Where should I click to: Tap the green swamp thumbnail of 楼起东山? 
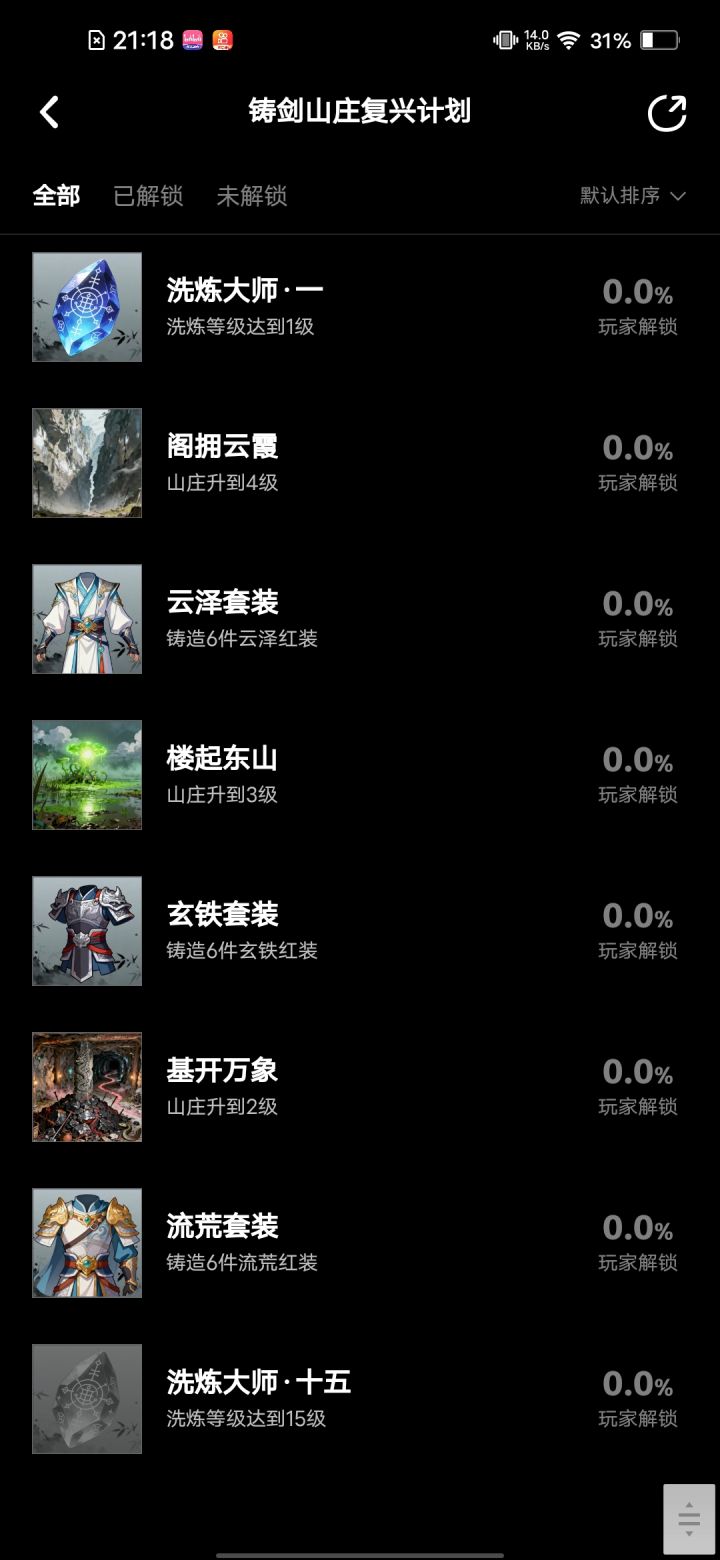coord(86,775)
